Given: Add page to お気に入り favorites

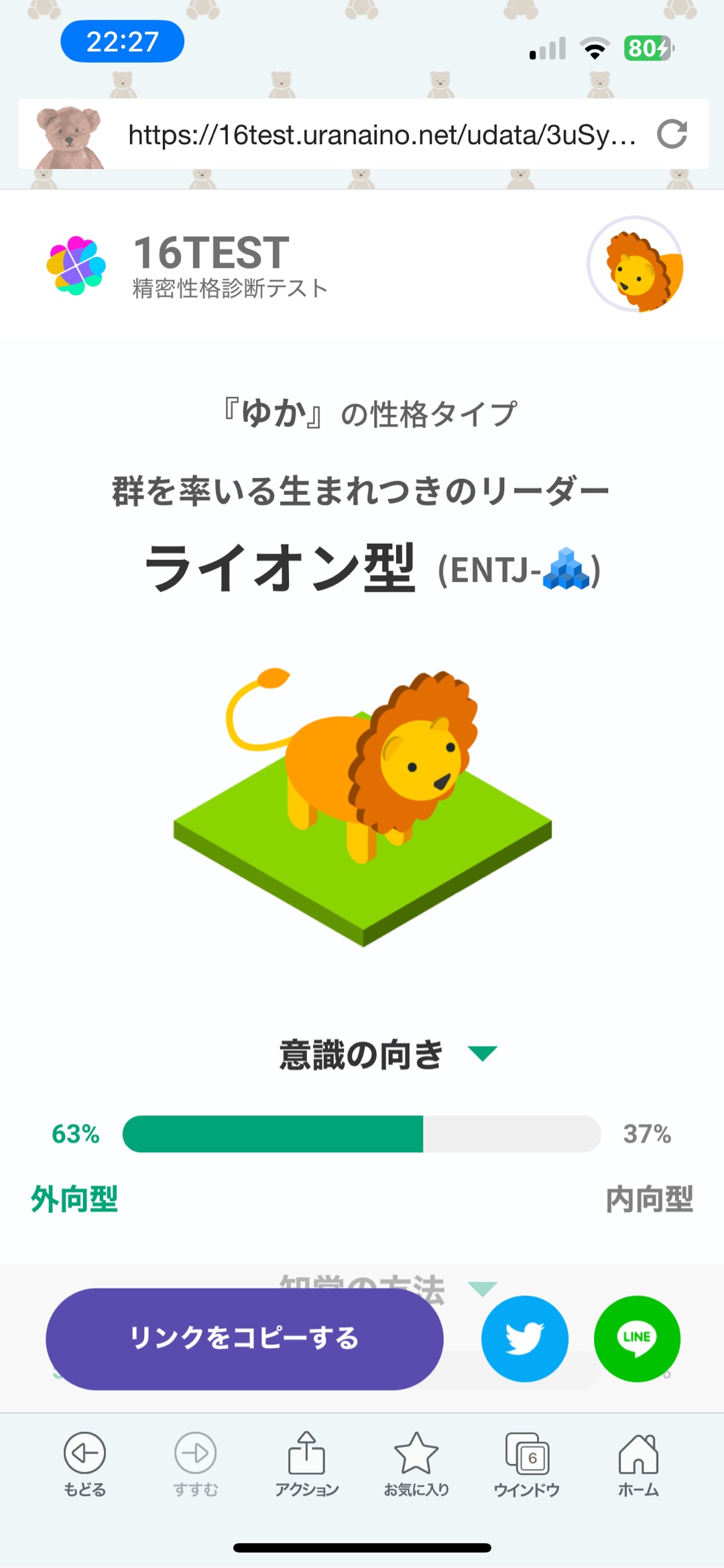Looking at the screenshot, I should (x=416, y=1463).
